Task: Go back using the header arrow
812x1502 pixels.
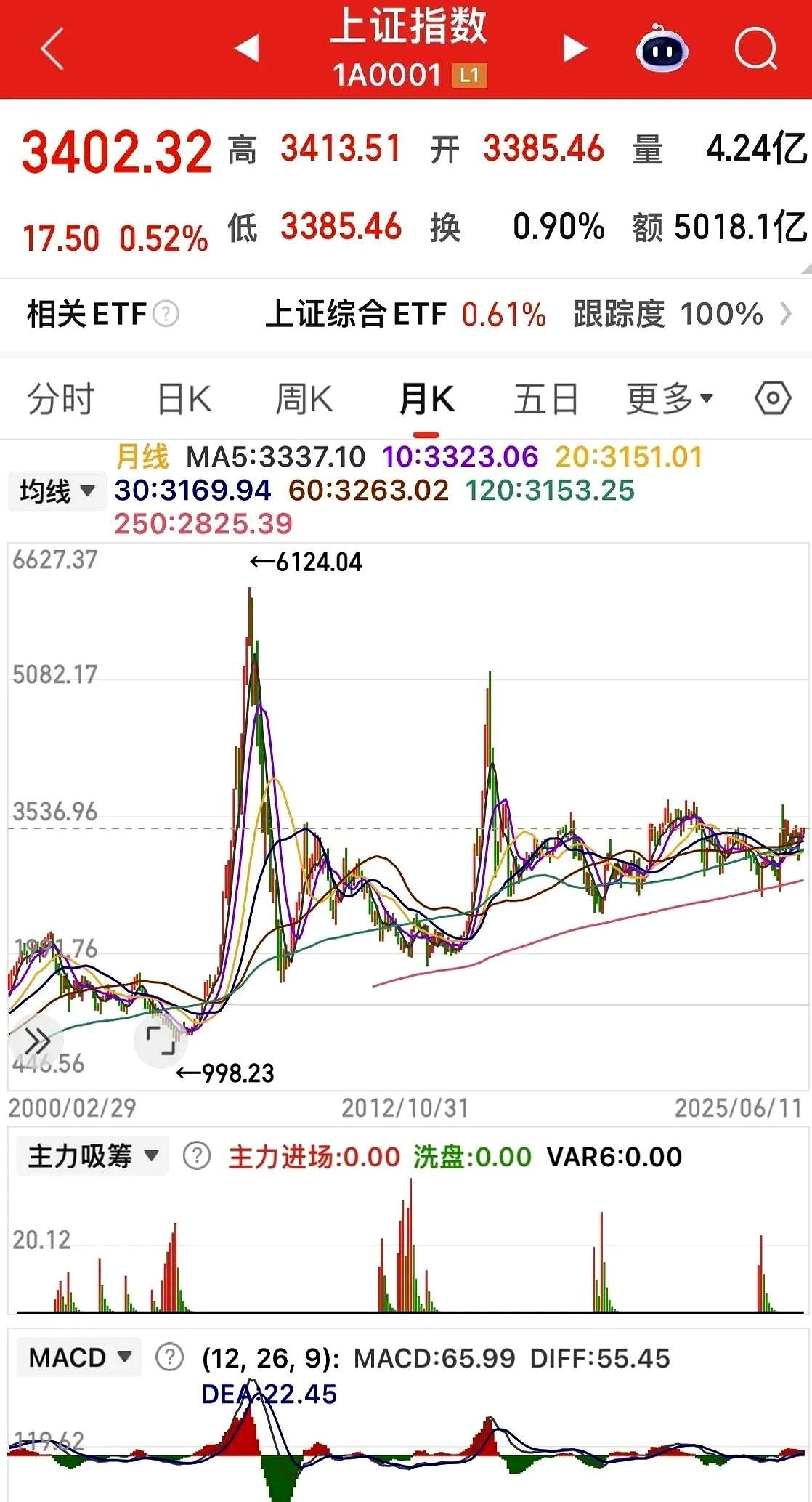Action: coord(52,49)
